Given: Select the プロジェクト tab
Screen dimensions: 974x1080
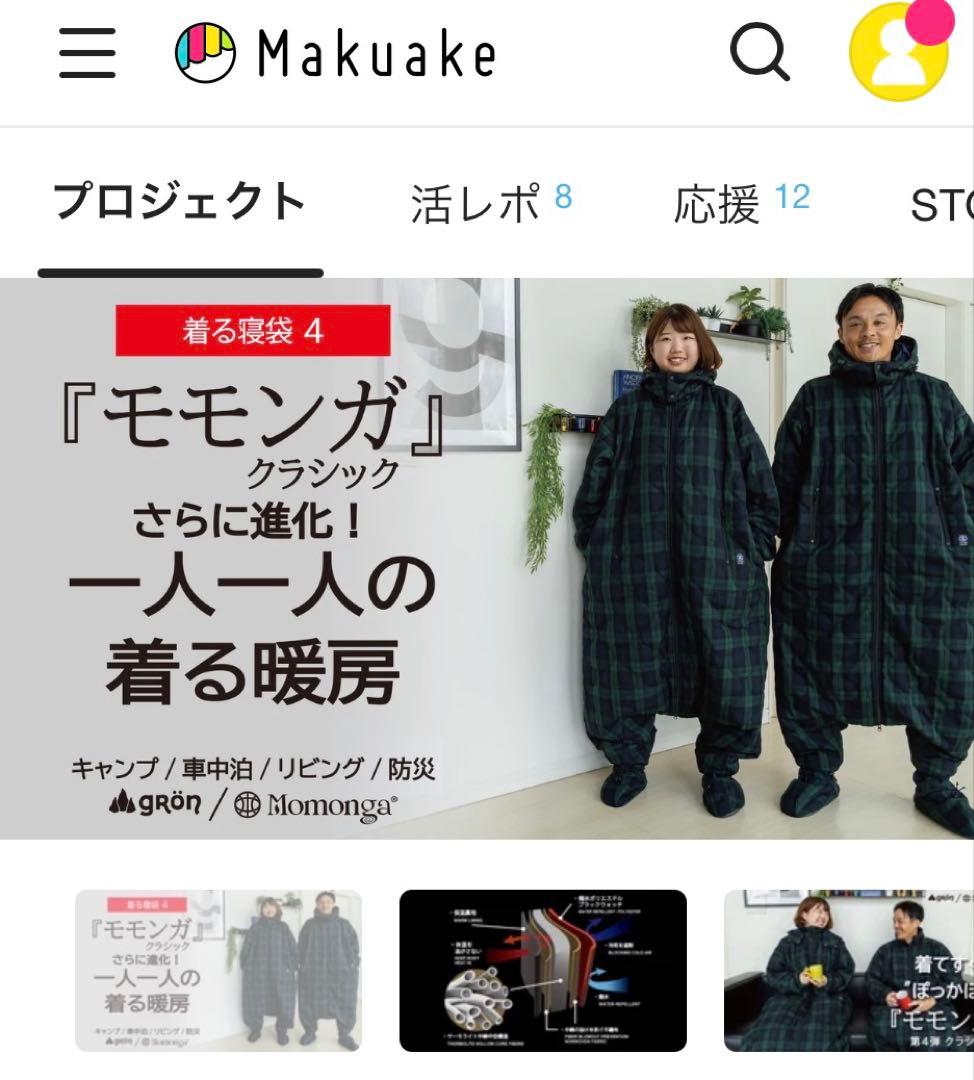Looking at the screenshot, I should click(179, 203).
